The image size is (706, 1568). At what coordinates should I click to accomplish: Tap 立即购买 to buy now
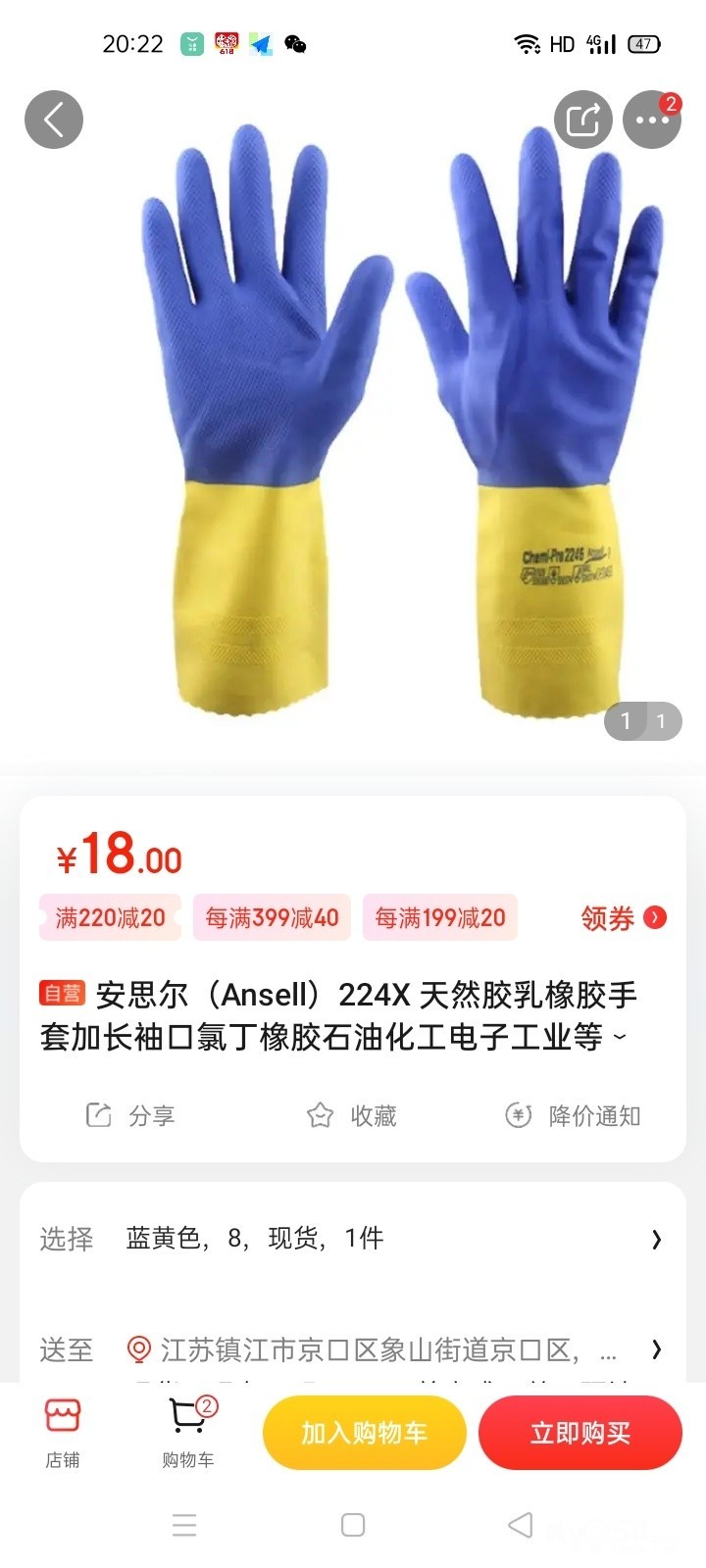580,1433
